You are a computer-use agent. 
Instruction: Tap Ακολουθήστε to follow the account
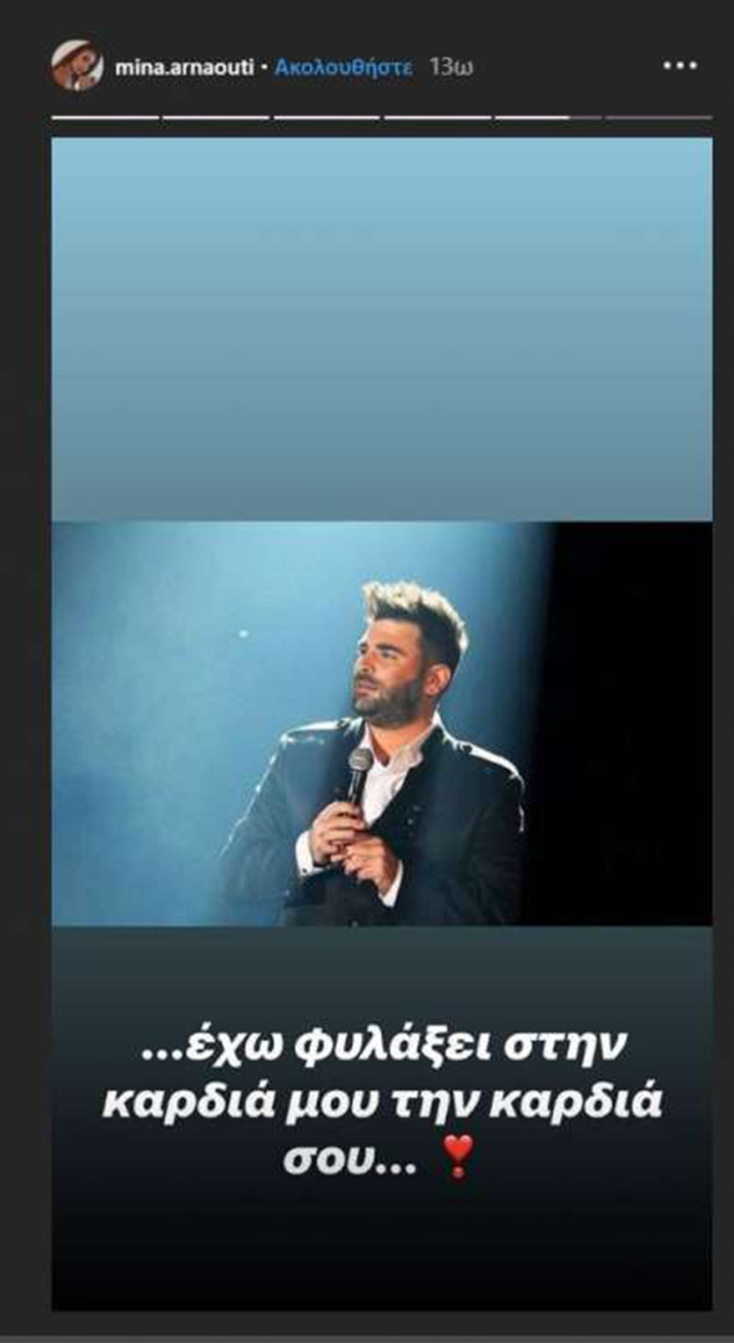click(343, 68)
